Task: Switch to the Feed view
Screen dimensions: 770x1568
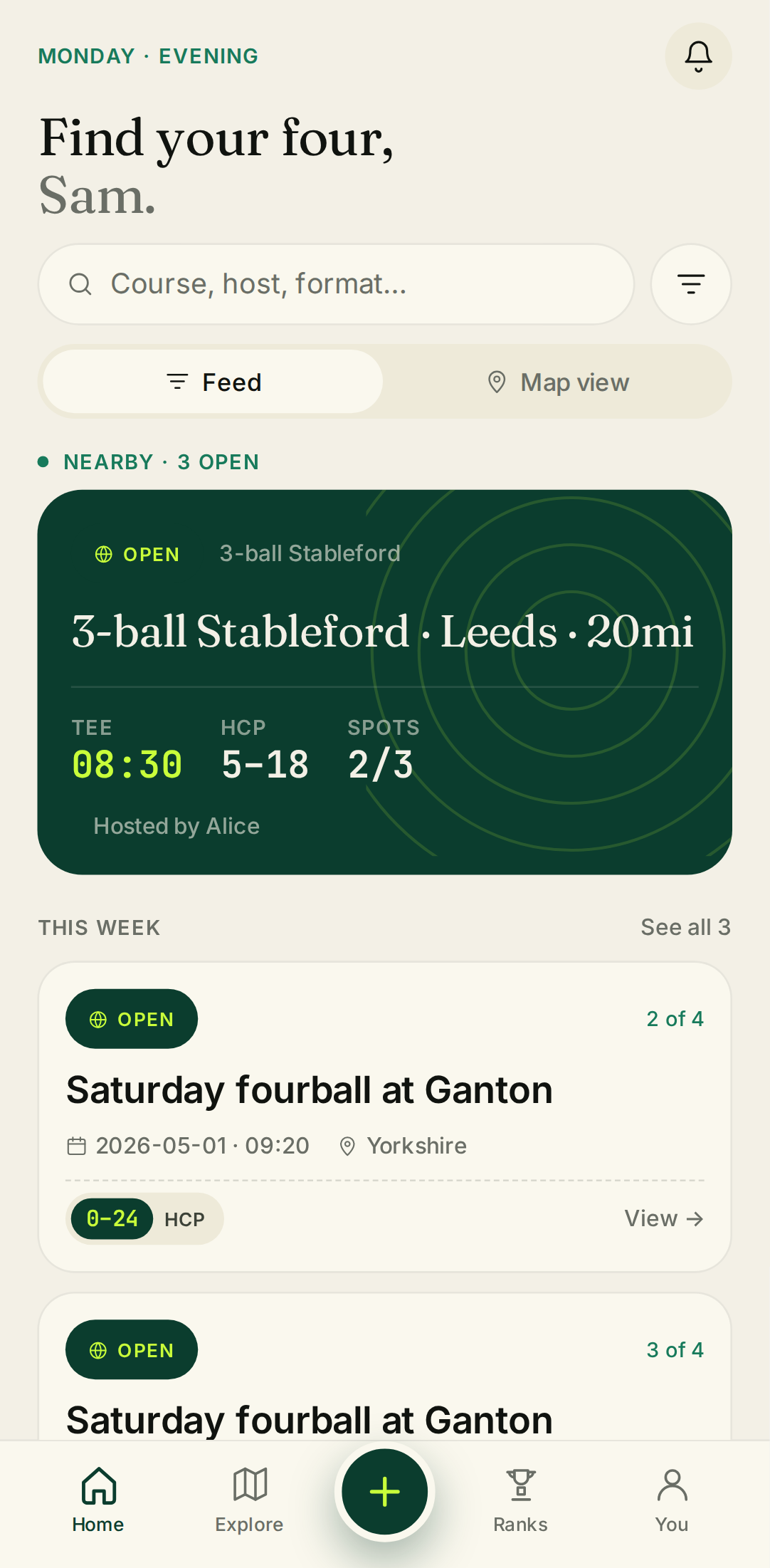Action: pos(213,382)
